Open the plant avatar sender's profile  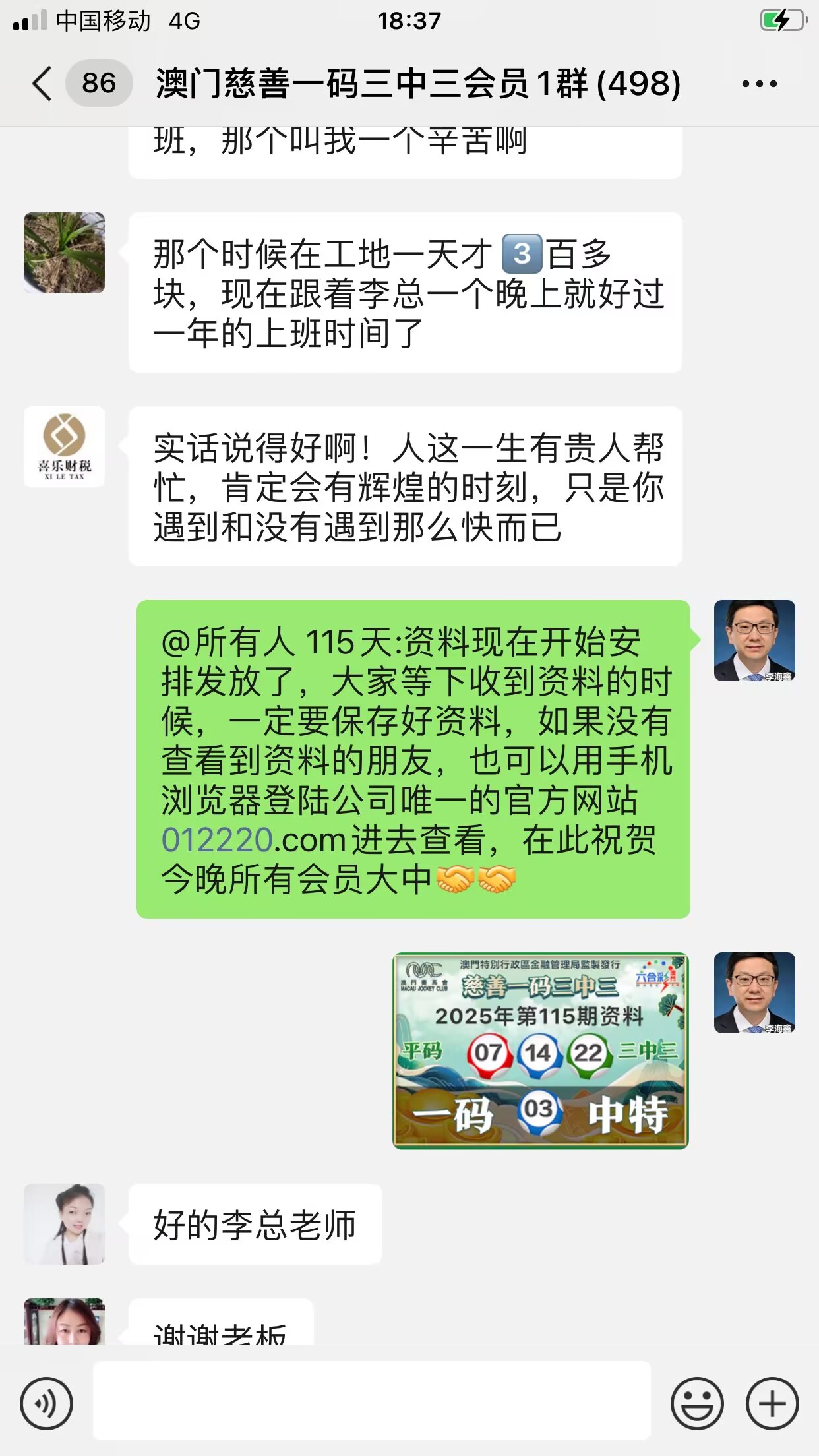64,253
